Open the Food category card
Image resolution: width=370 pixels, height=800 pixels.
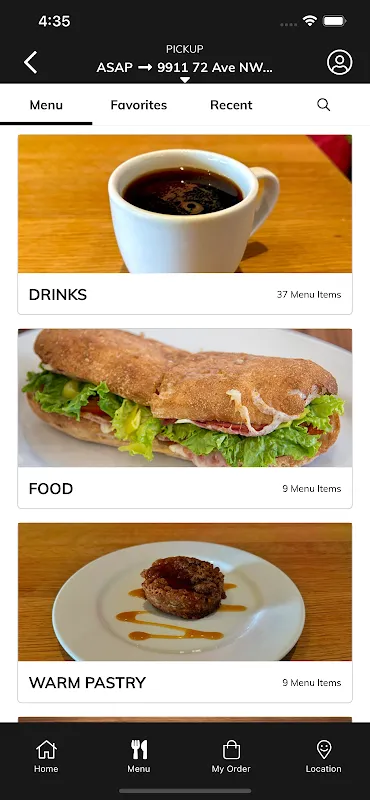click(x=185, y=418)
